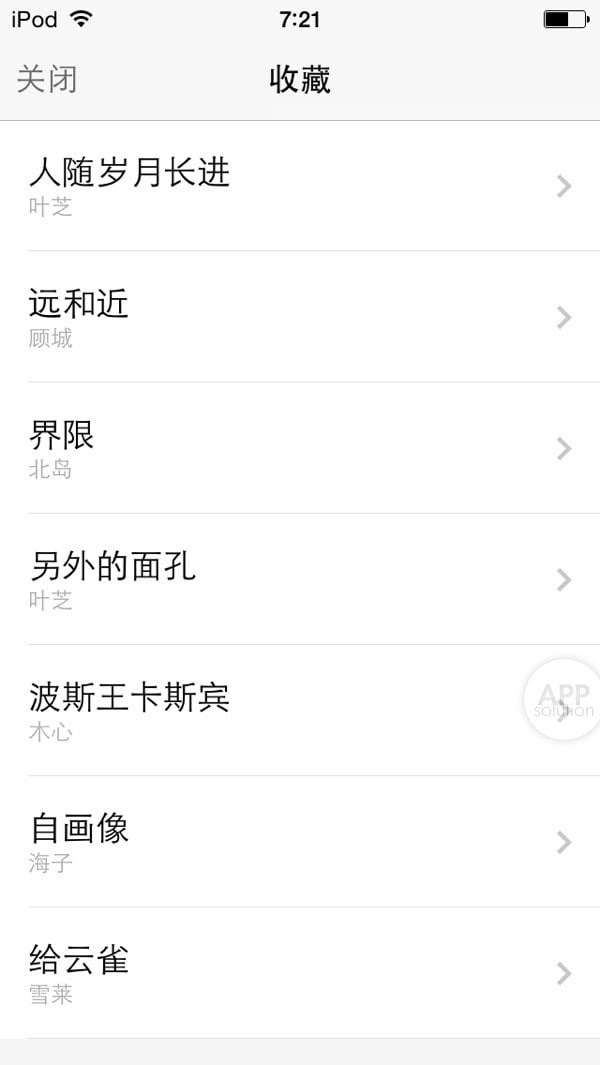Tap 关闭 to close the favorites list
The image size is (600, 1065).
point(47,80)
